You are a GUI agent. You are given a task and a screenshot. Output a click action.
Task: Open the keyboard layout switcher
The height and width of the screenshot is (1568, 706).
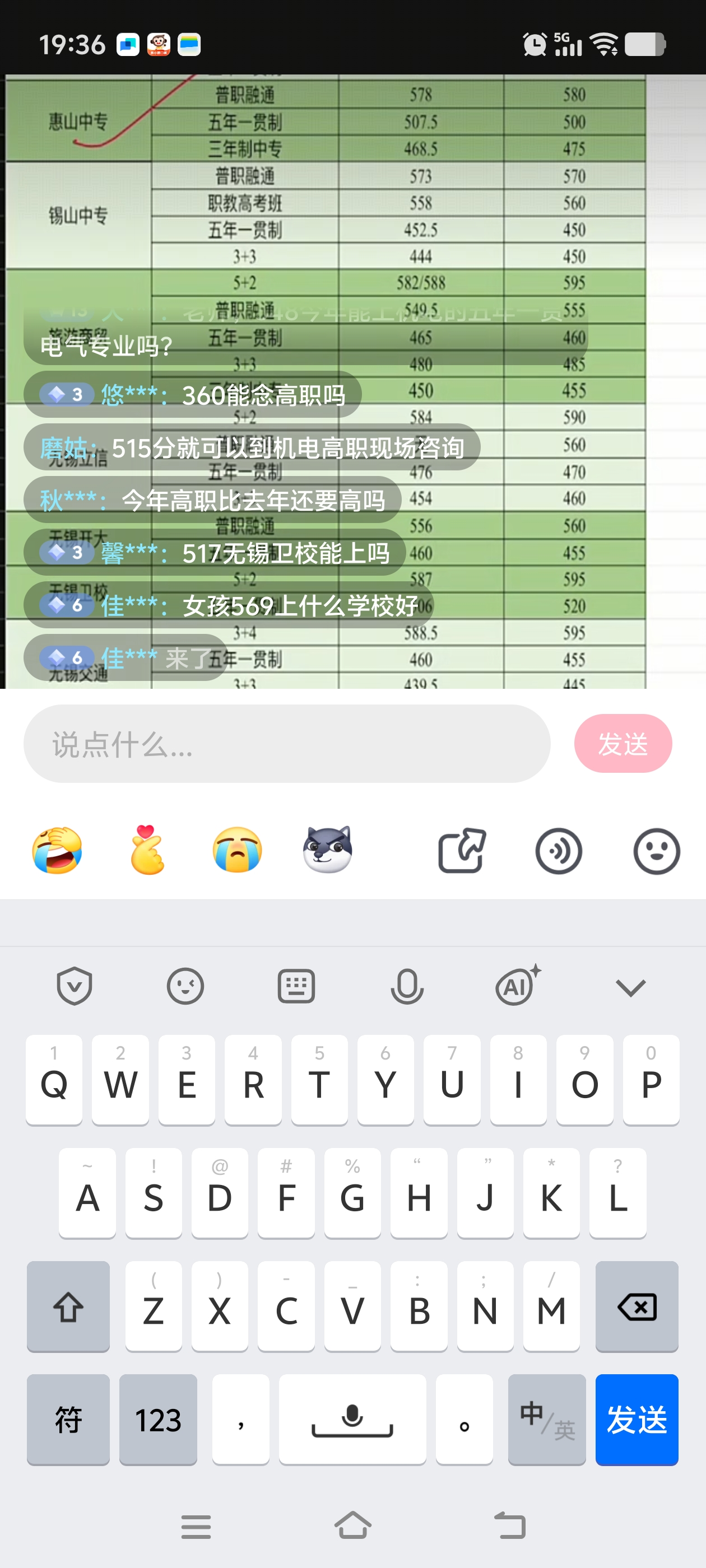[296, 986]
